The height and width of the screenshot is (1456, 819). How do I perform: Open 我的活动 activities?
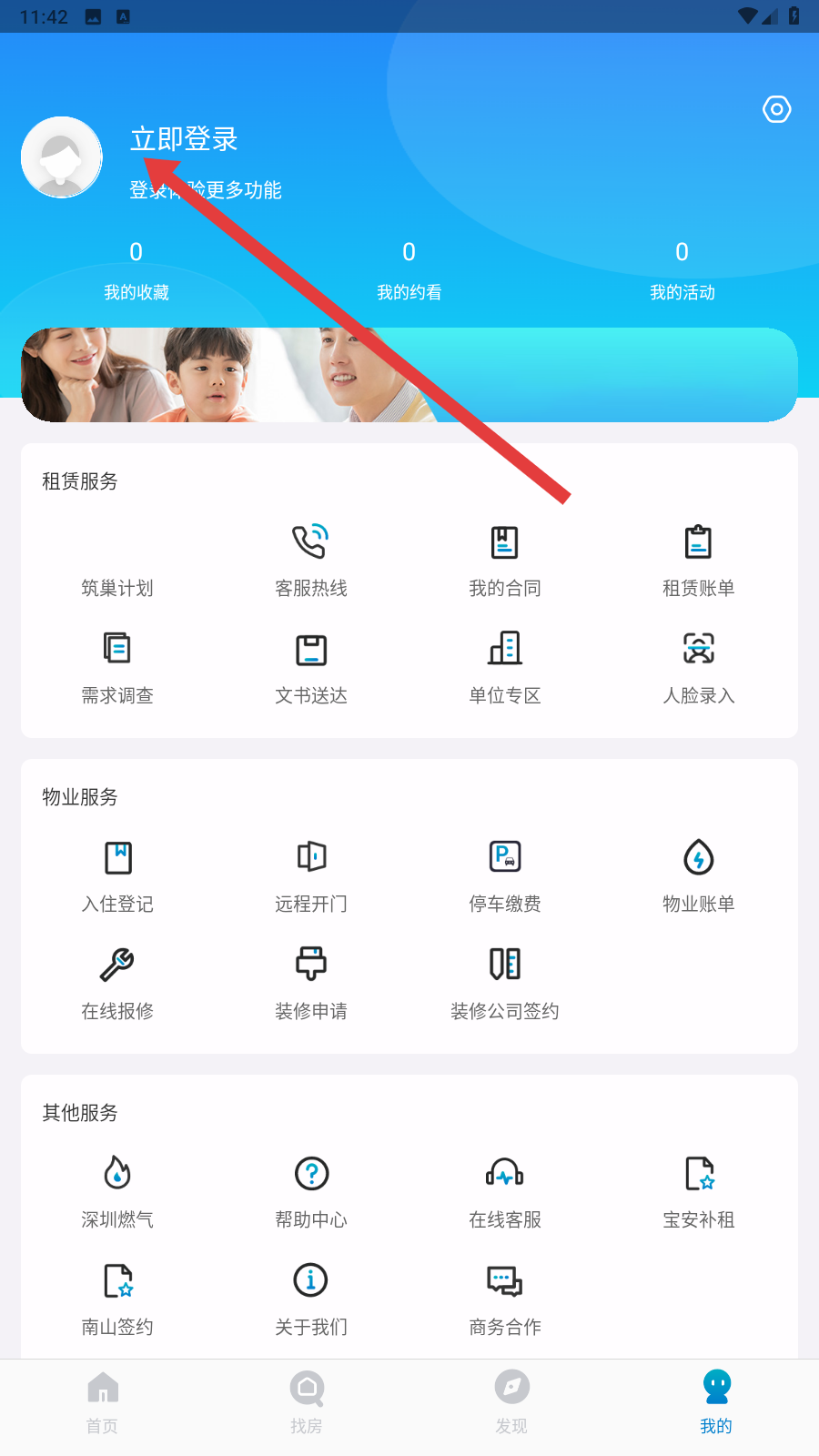point(682,270)
